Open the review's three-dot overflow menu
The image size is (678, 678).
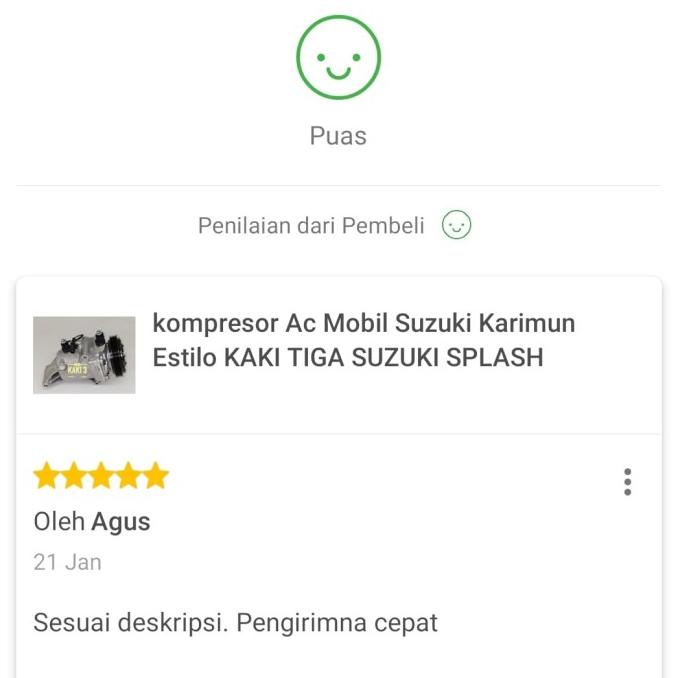[627, 482]
